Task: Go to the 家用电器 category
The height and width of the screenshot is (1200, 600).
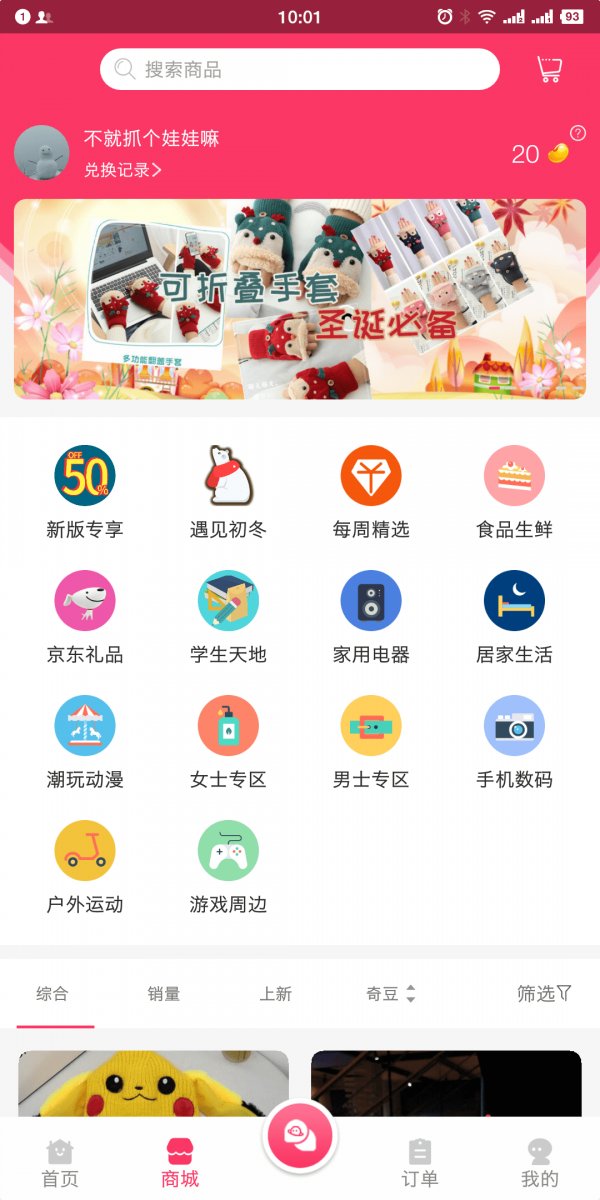Action: pyautogui.click(x=371, y=617)
